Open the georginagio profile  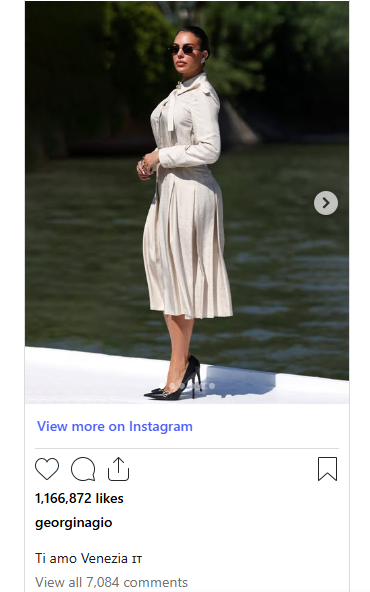(74, 523)
